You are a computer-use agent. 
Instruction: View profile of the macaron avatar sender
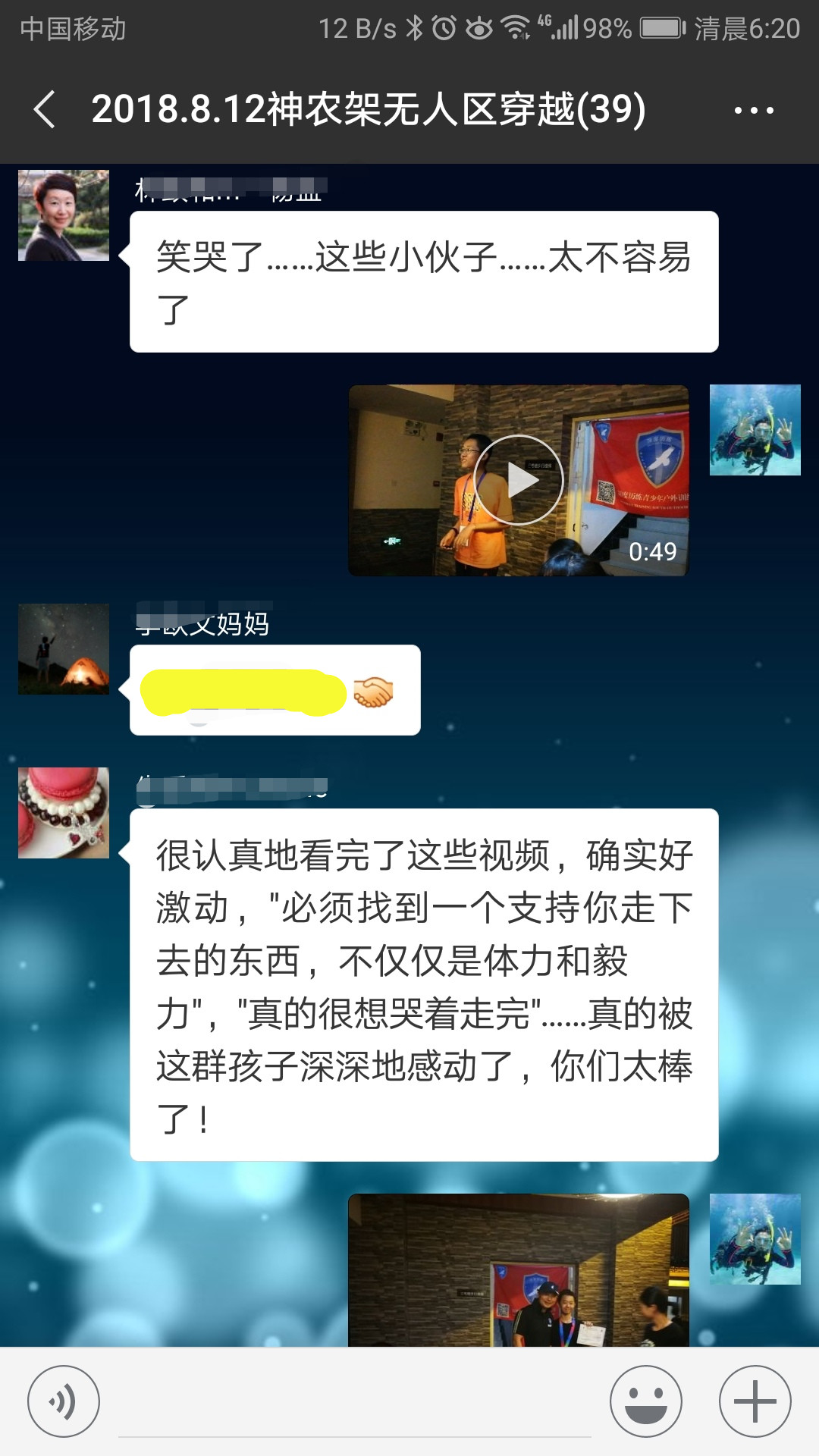[64, 813]
